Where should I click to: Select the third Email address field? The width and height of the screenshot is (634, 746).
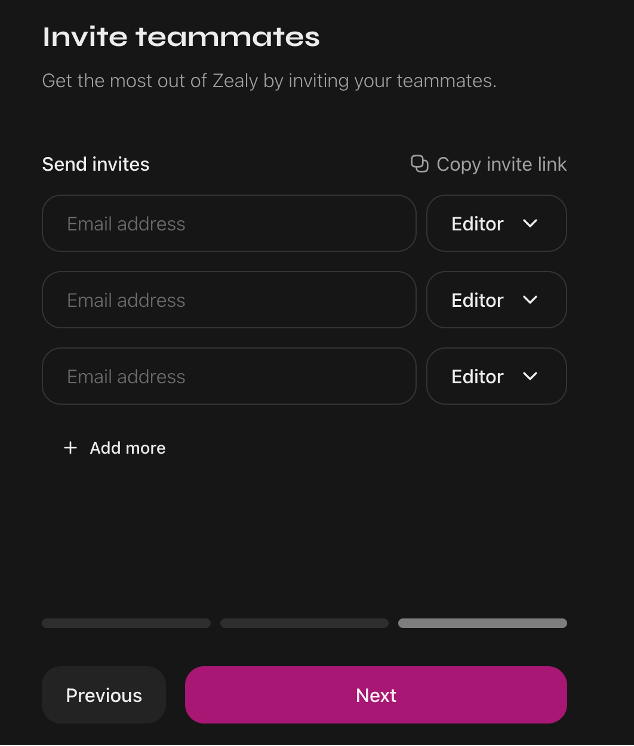pyautogui.click(x=229, y=376)
